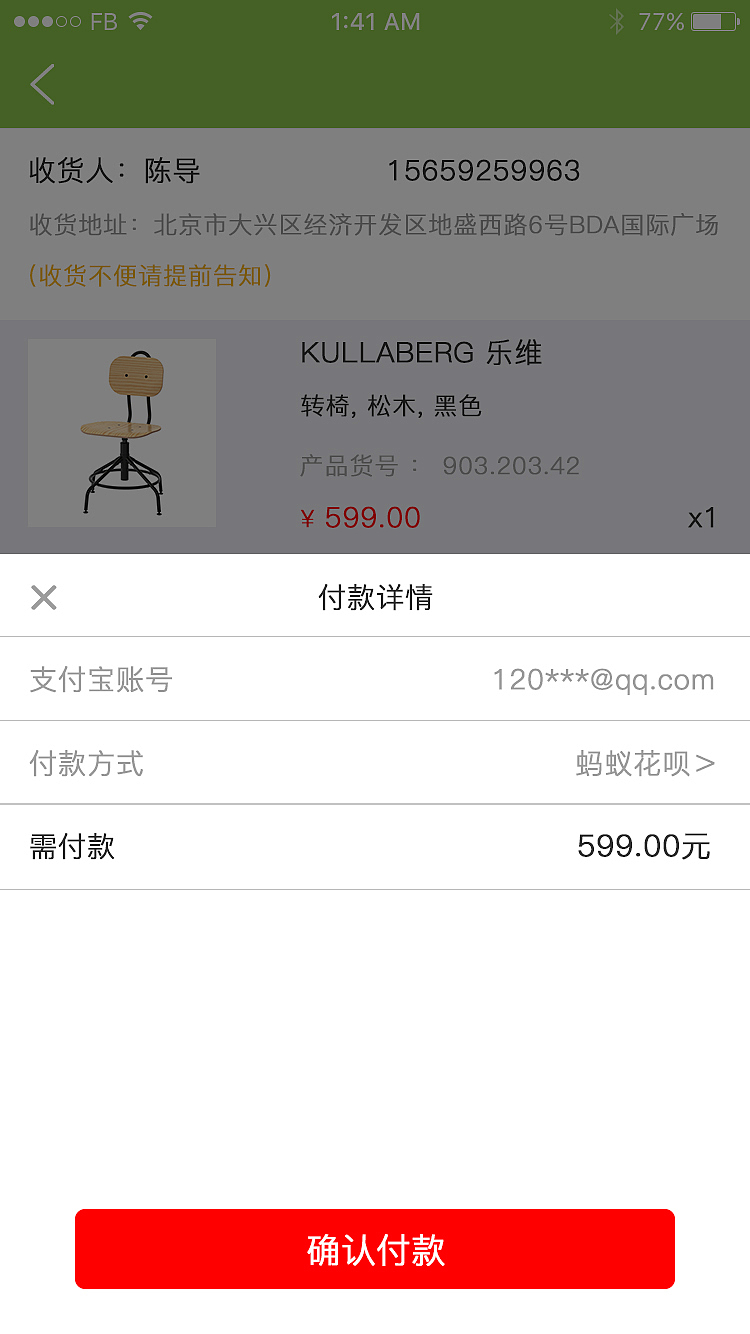This screenshot has width=750, height=1334.
Task: Open the 蚂蚁花呗 payment method selector
Action: coord(646,763)
